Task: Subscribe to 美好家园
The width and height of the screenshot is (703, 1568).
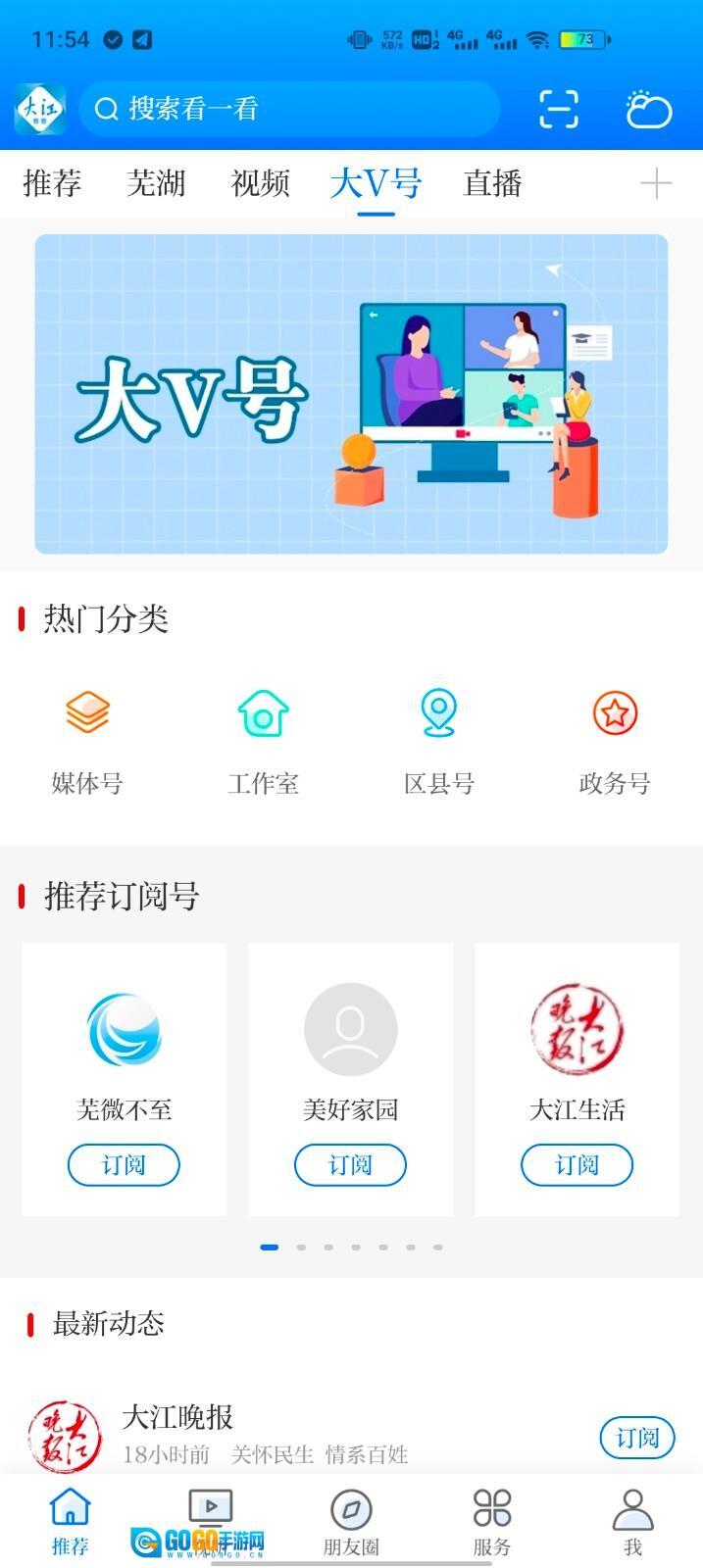Action: tap(350, 1164)
